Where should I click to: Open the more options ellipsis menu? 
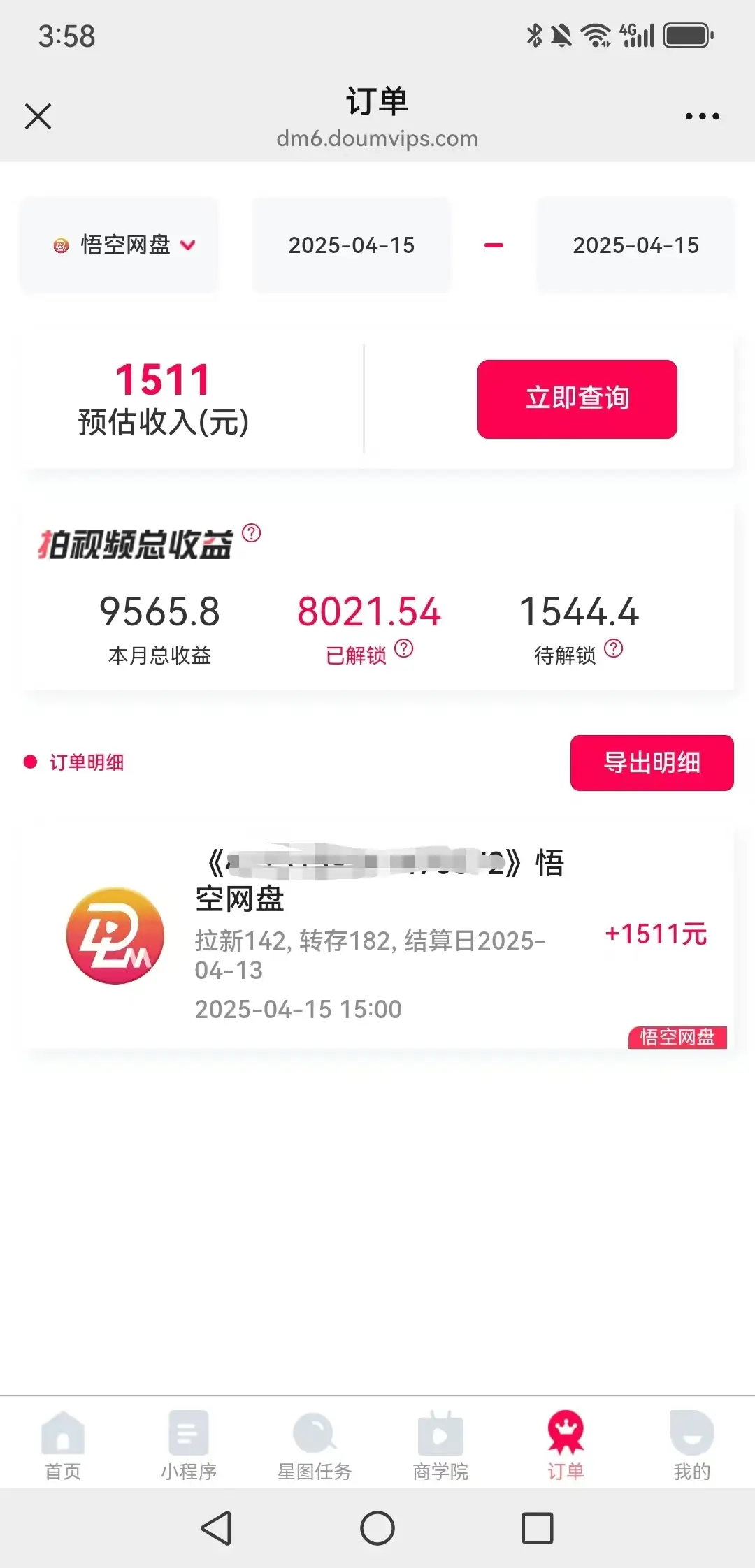(x=701, y=116)
